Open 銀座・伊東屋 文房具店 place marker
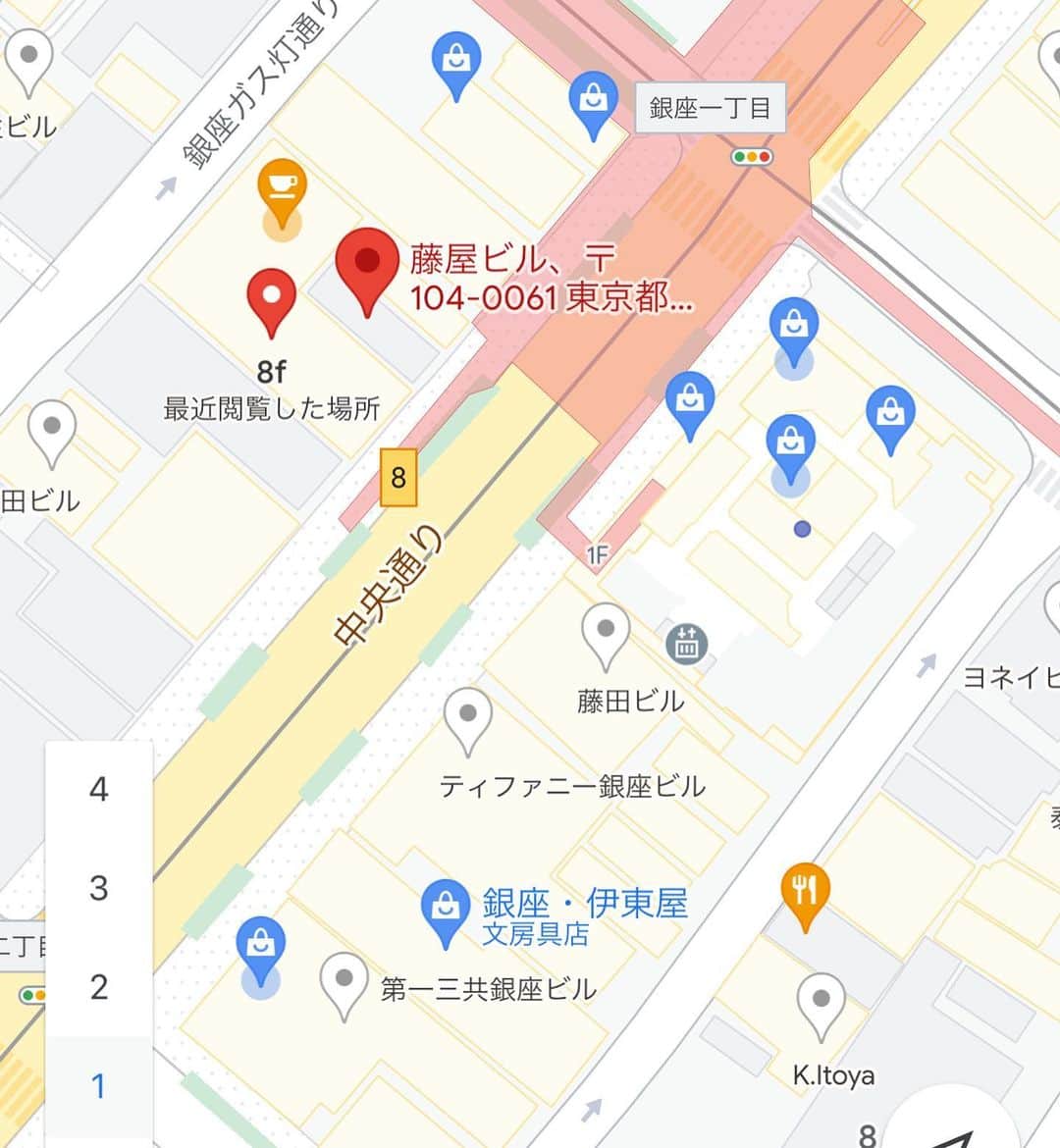Image resolution: width=1060 pixels, height=1148 pixels. pyautogui.click(x=446, y=909)
